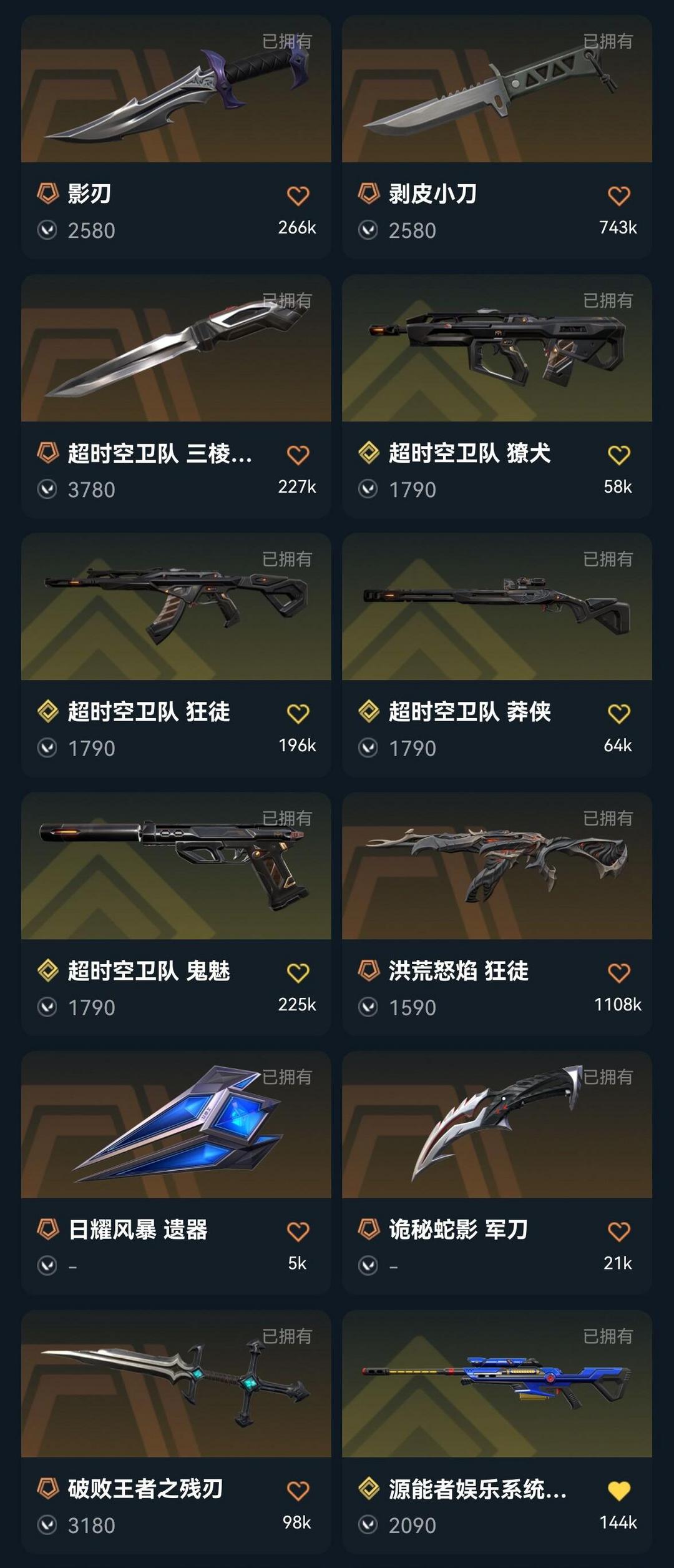The width and height of the screenshot is (674, 1568).
Task: Open 破败王者之残刃 sword card
Action: click(x=175, y=1385)
